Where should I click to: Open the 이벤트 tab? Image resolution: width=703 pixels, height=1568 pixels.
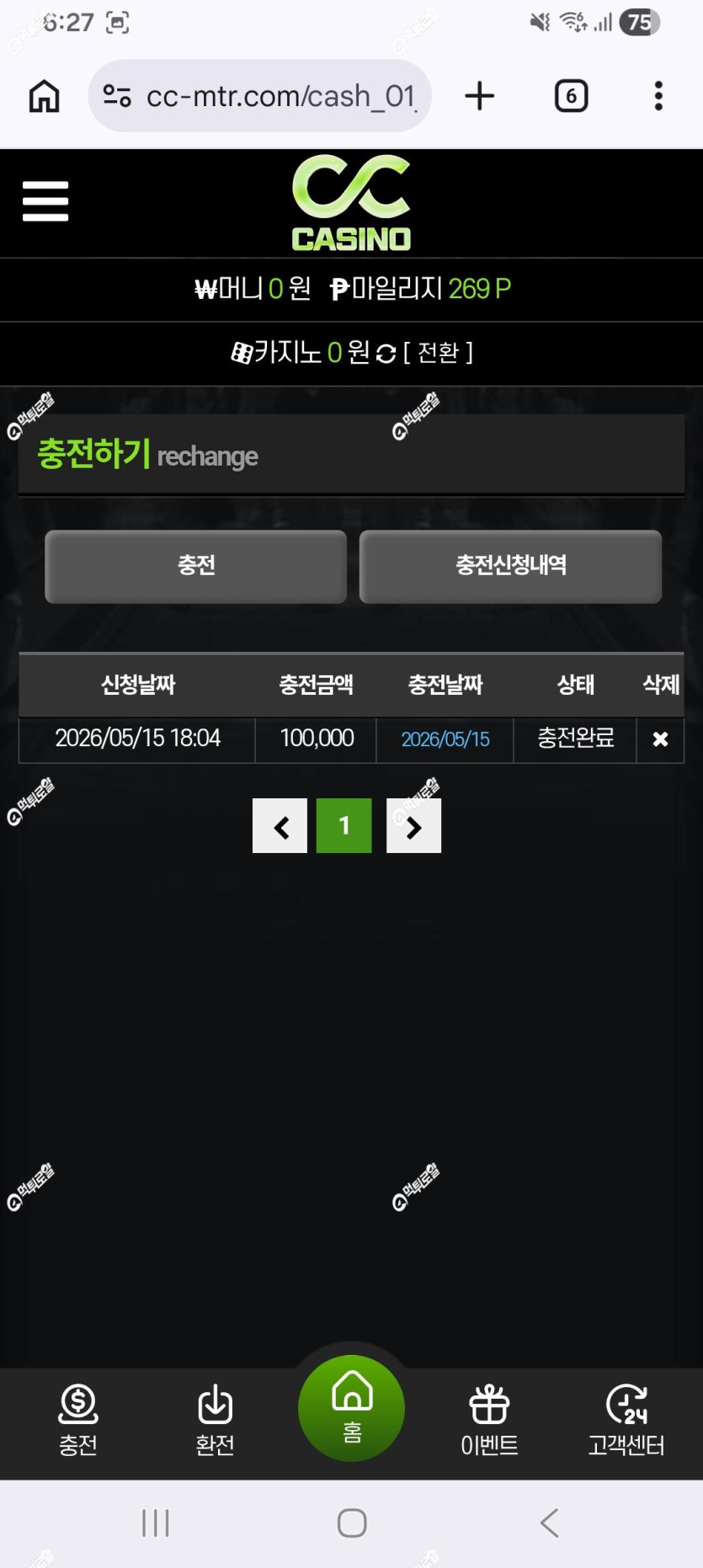pos(489,1421)
